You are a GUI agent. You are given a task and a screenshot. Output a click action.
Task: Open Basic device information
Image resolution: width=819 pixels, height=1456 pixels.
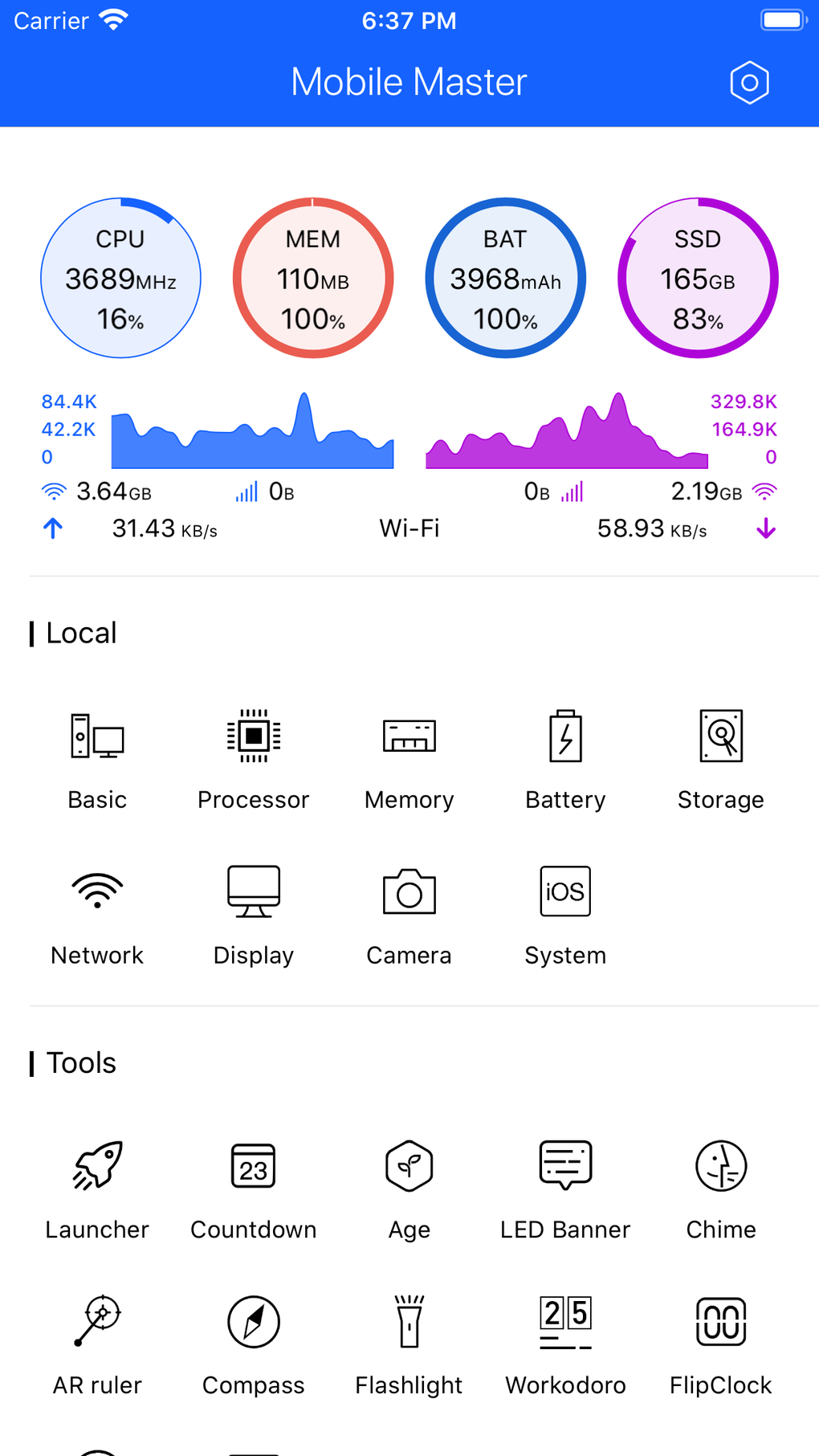coord(96,755)
